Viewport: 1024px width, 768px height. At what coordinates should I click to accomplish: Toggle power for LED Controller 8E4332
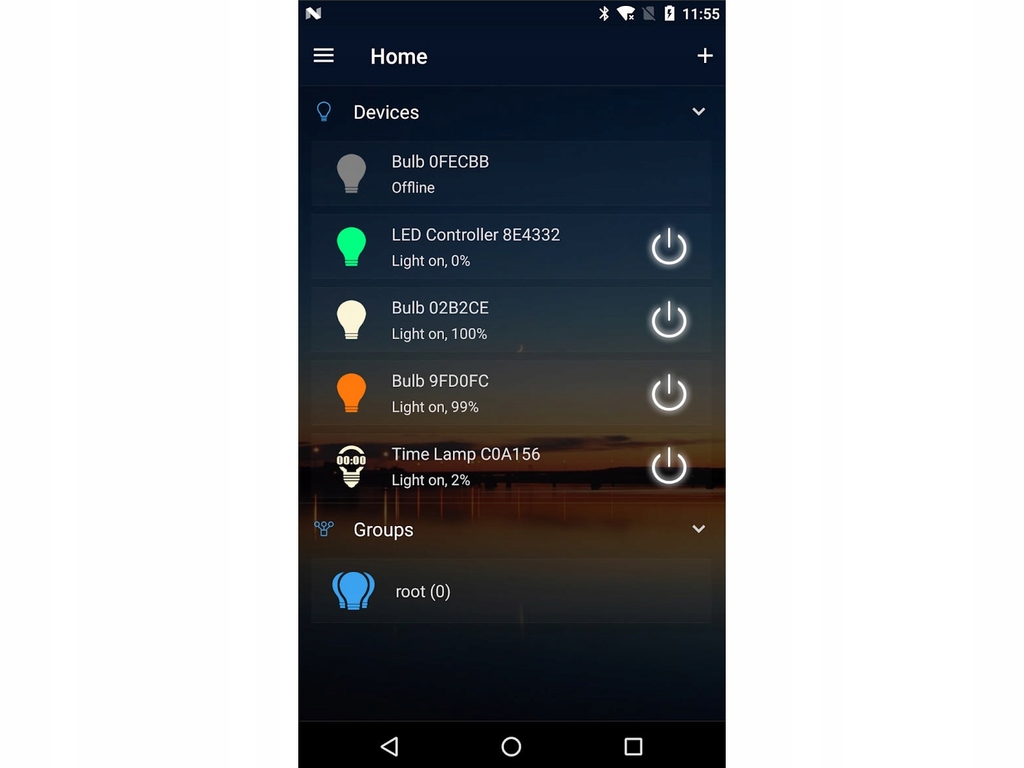point(669,247)
